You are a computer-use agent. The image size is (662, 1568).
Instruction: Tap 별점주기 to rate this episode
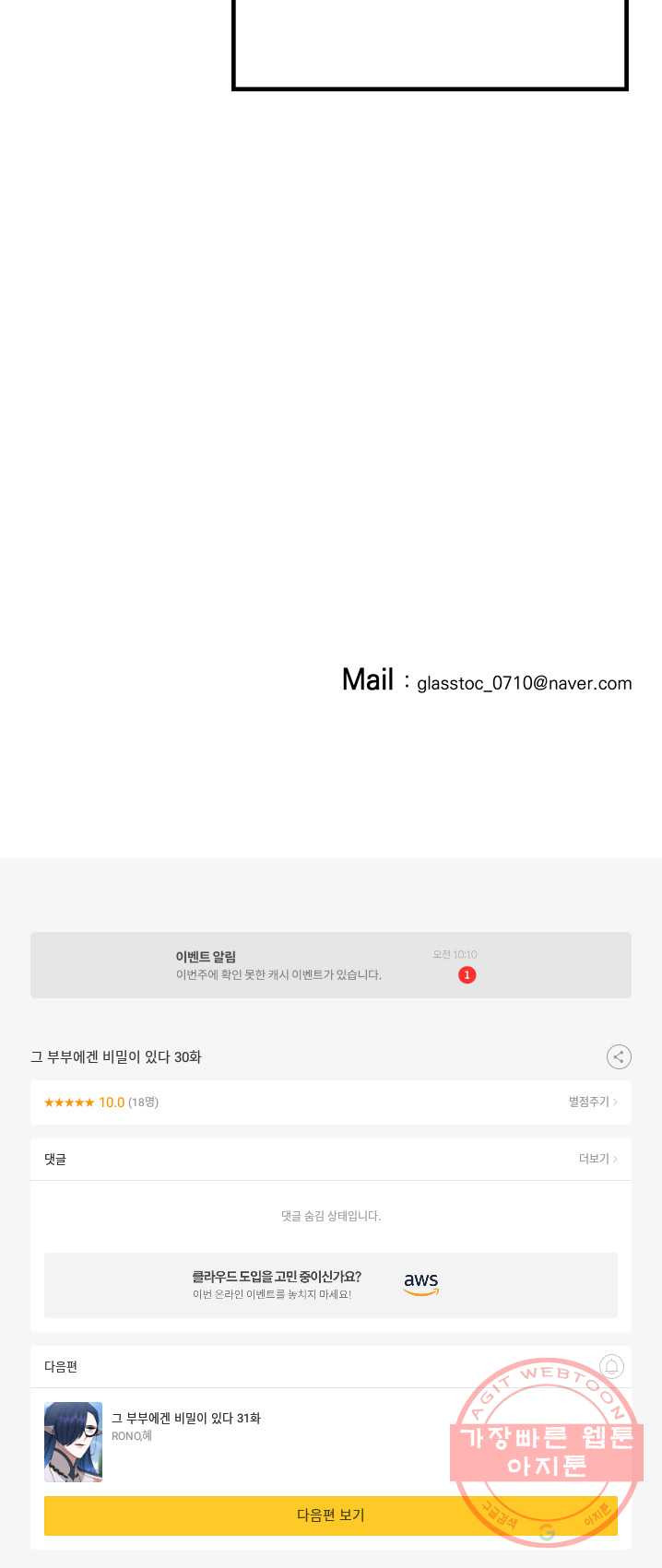point(592,1102)
